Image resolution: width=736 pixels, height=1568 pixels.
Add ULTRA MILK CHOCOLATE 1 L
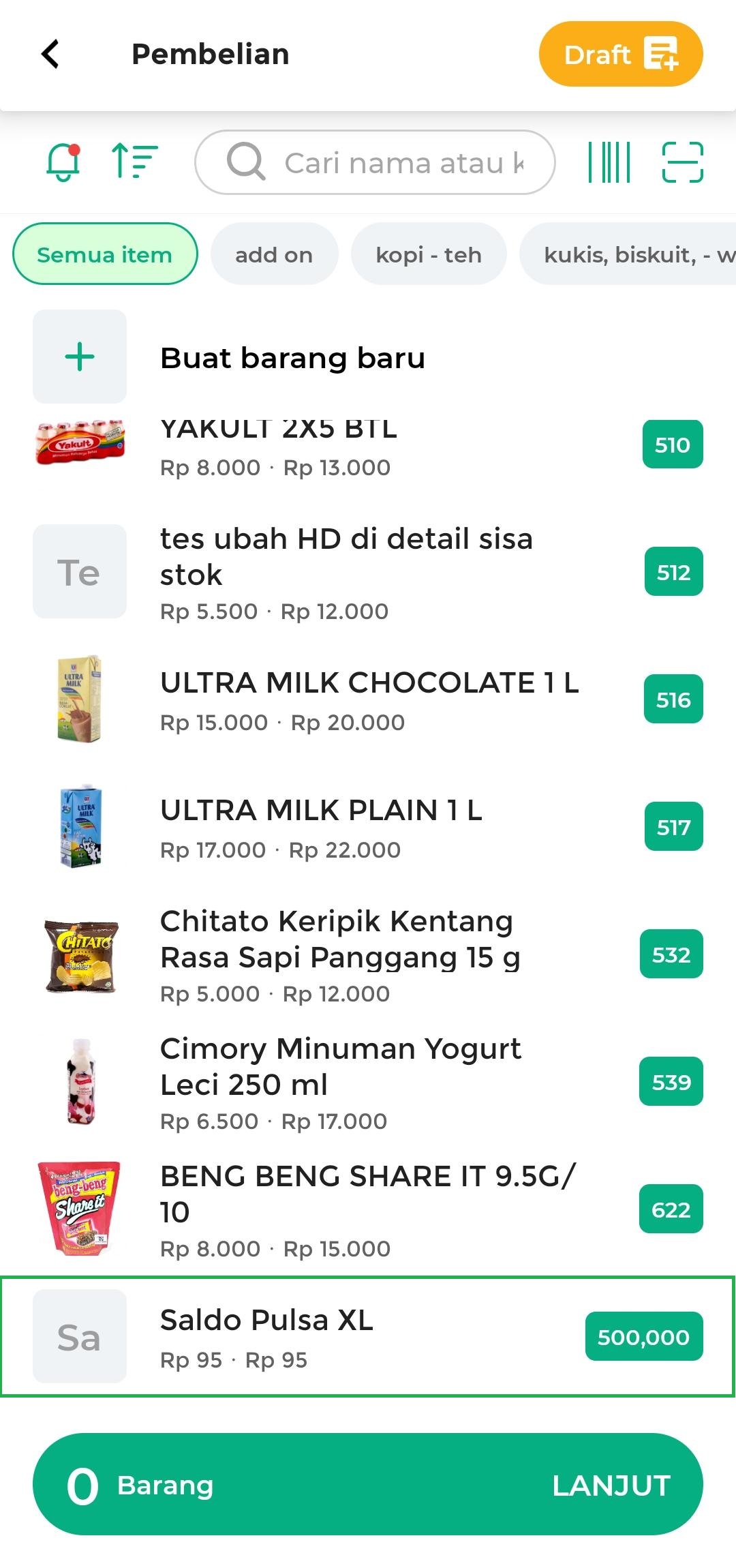point(369,699)
